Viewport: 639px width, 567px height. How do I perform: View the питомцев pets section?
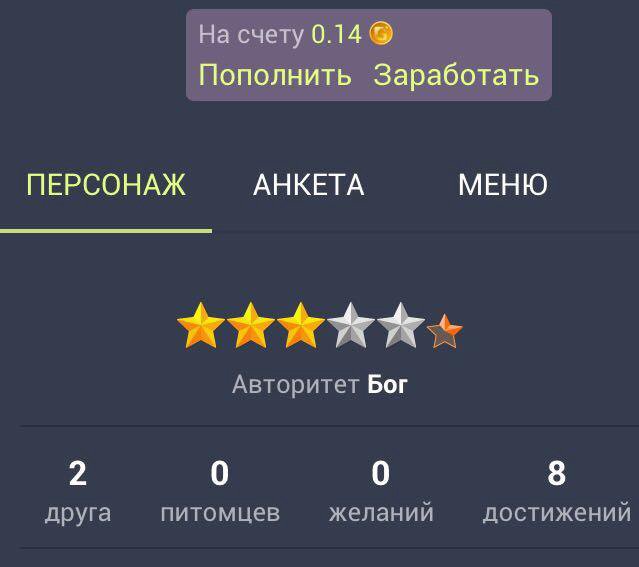tap(220, 490)
